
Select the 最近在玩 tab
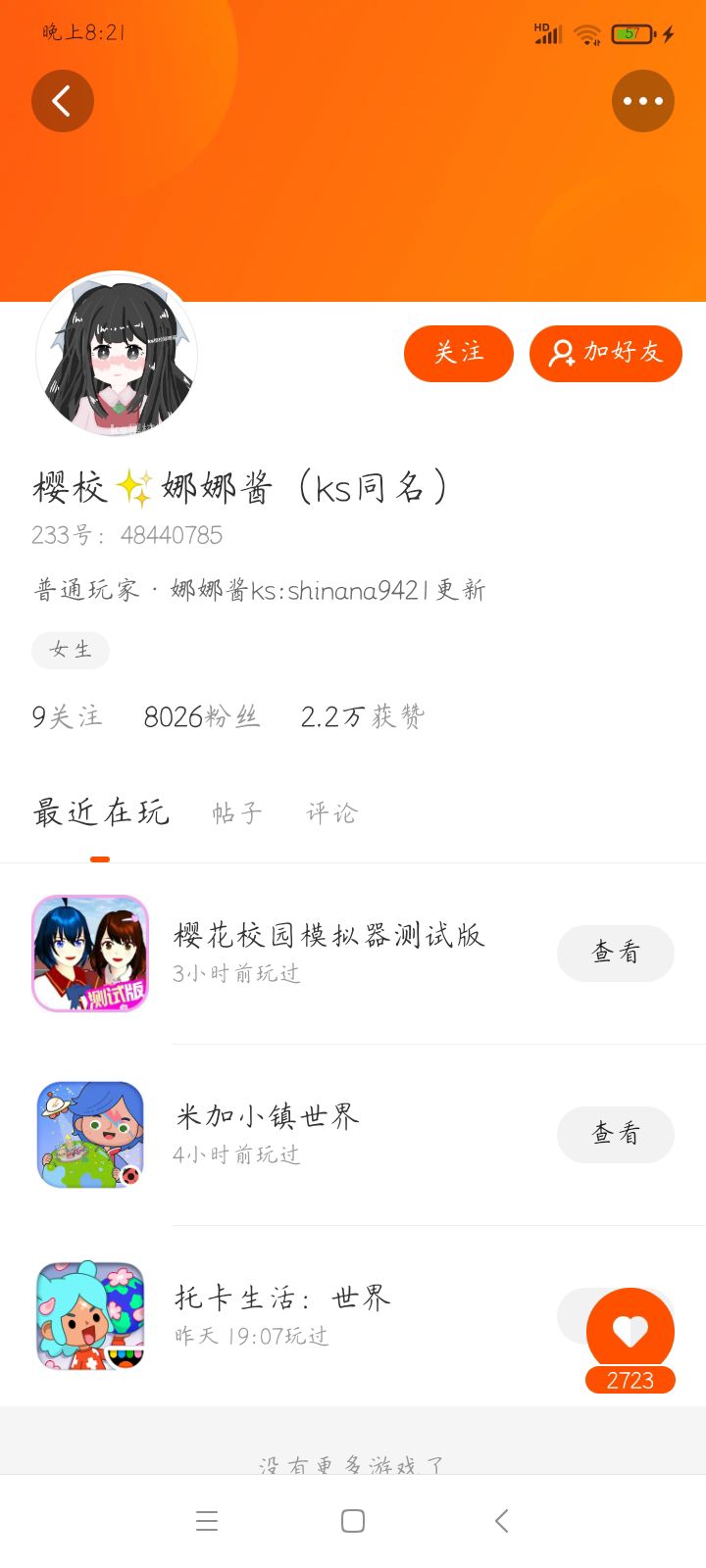(101, 812)
